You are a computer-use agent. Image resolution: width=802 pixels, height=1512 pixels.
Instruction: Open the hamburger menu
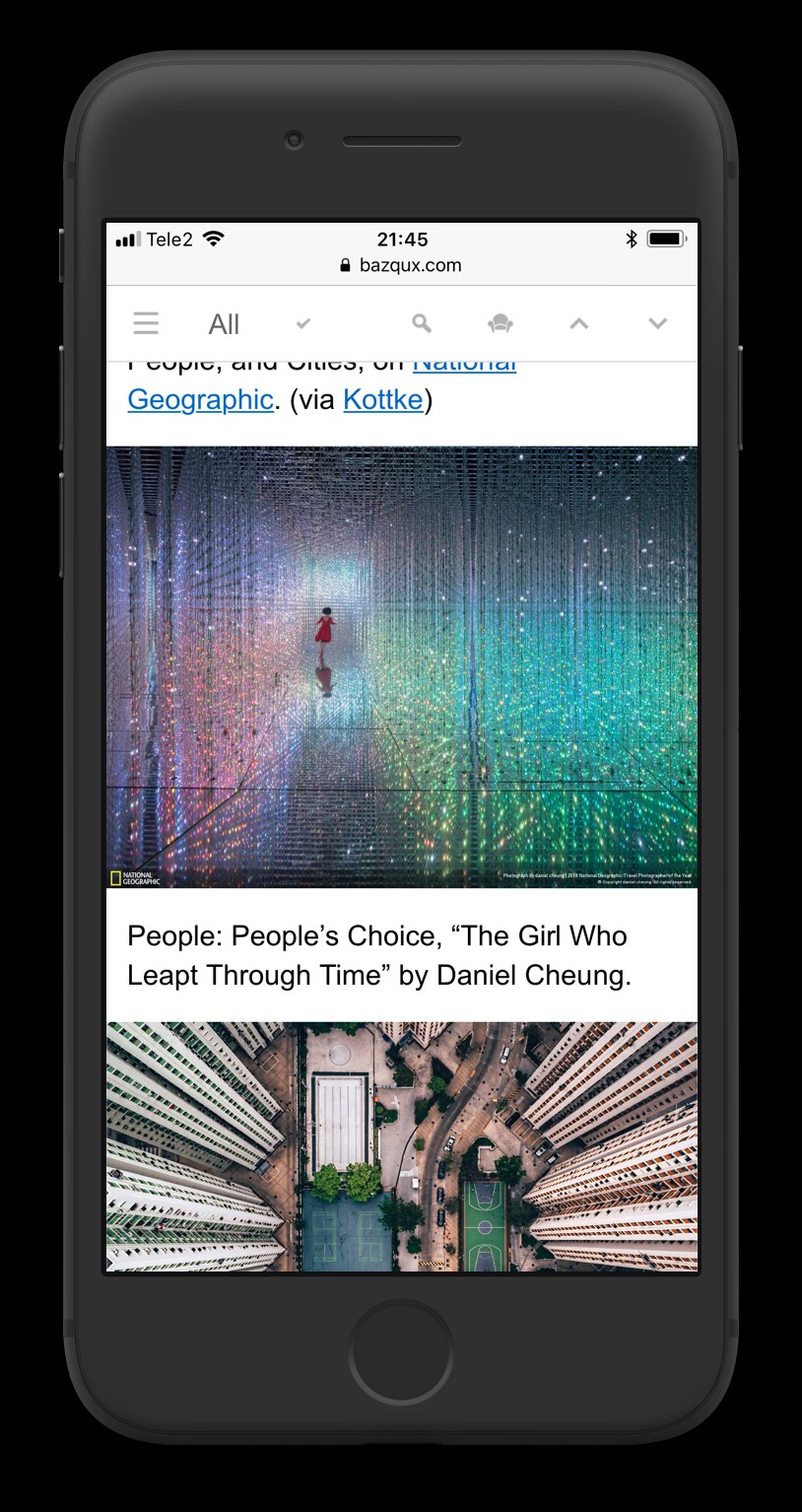(146, 323)
